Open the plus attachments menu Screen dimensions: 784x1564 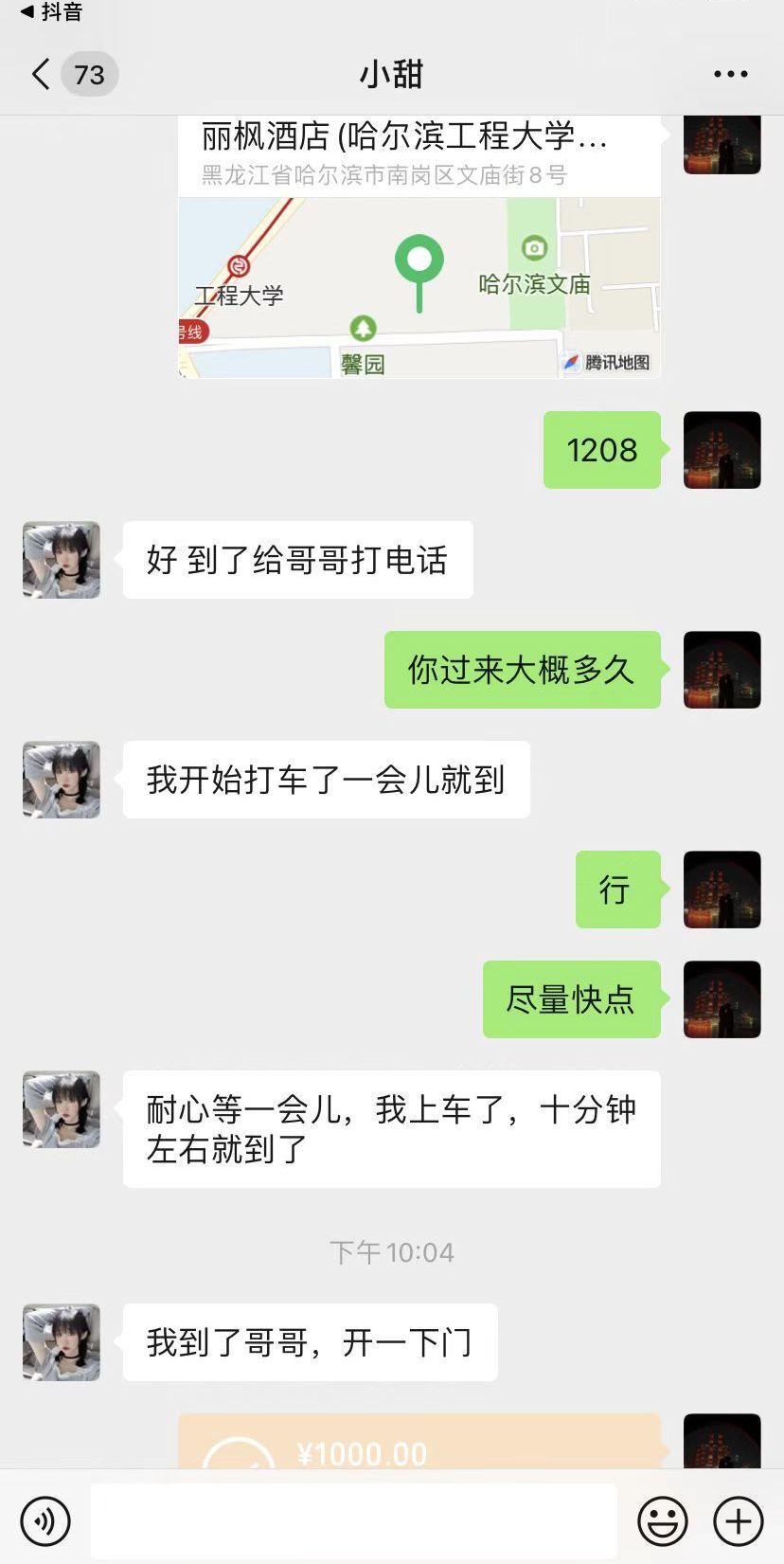coord(738,1521)
